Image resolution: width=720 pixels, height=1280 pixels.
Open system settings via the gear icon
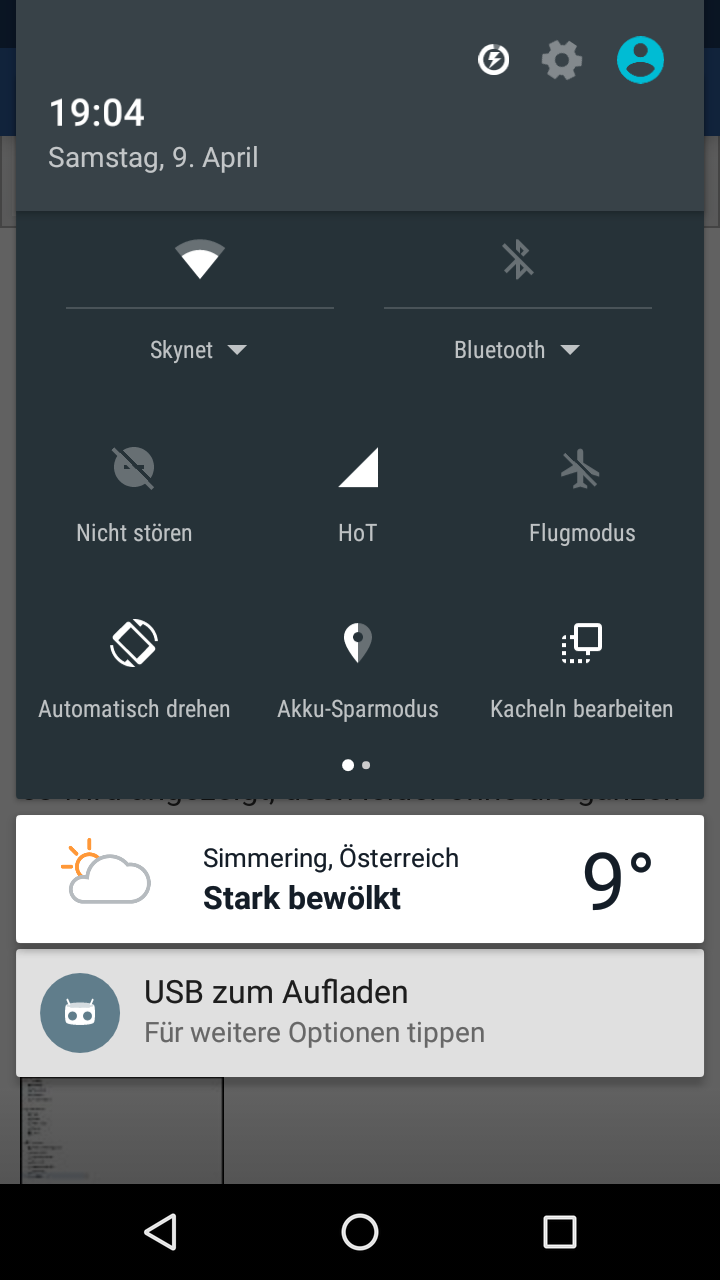(x=562, y=61)
